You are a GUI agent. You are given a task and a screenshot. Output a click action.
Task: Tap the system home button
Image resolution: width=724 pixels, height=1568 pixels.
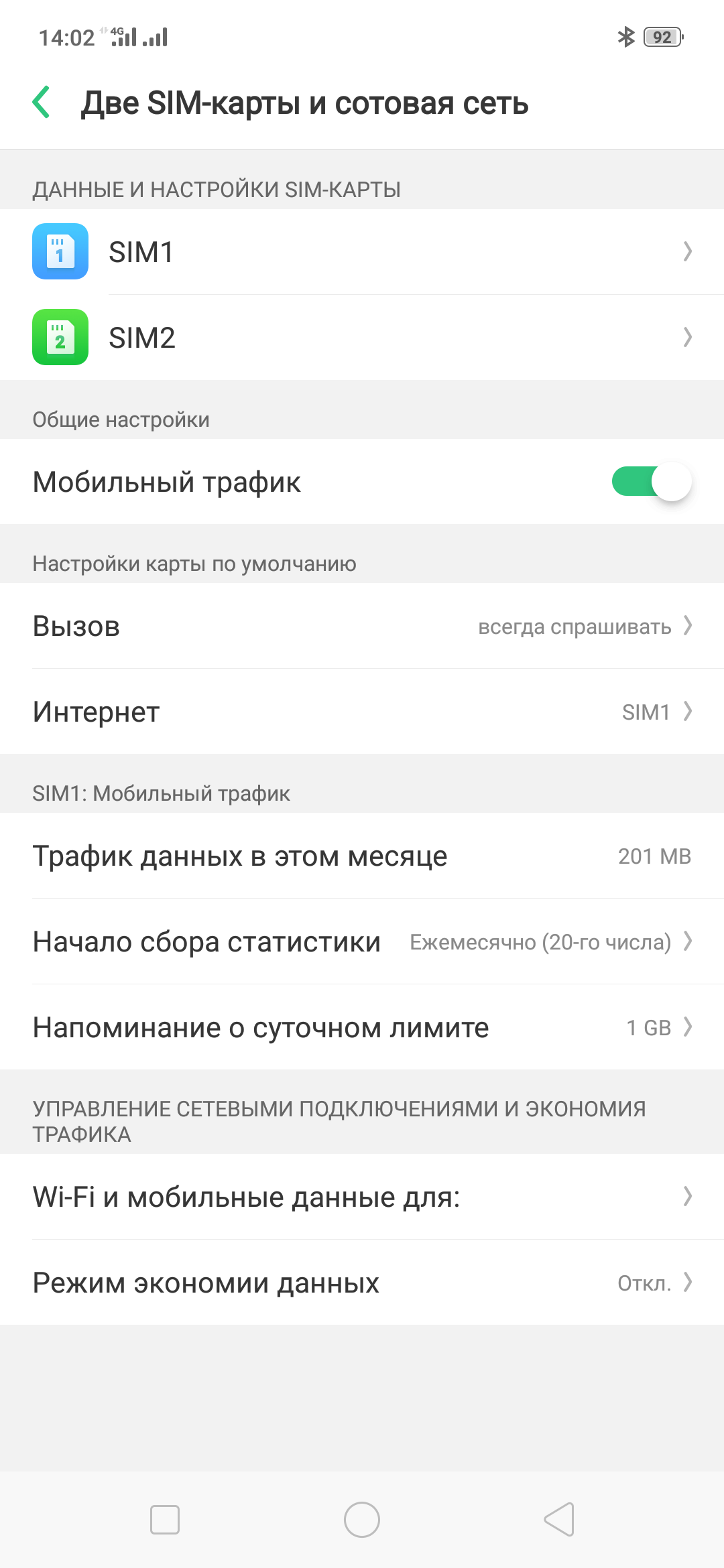point(362,1519)
